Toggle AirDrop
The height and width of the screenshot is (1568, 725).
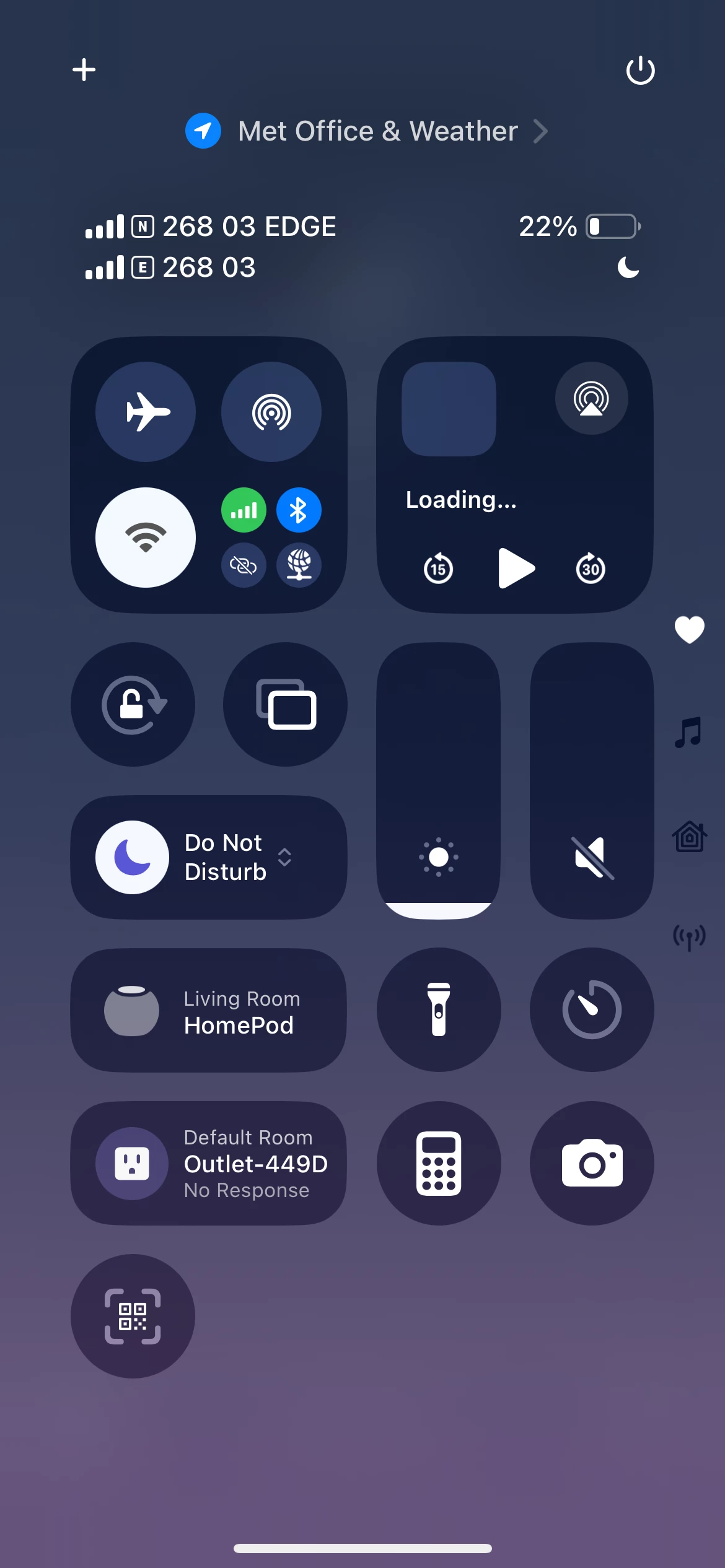click(x=271, y=412)
